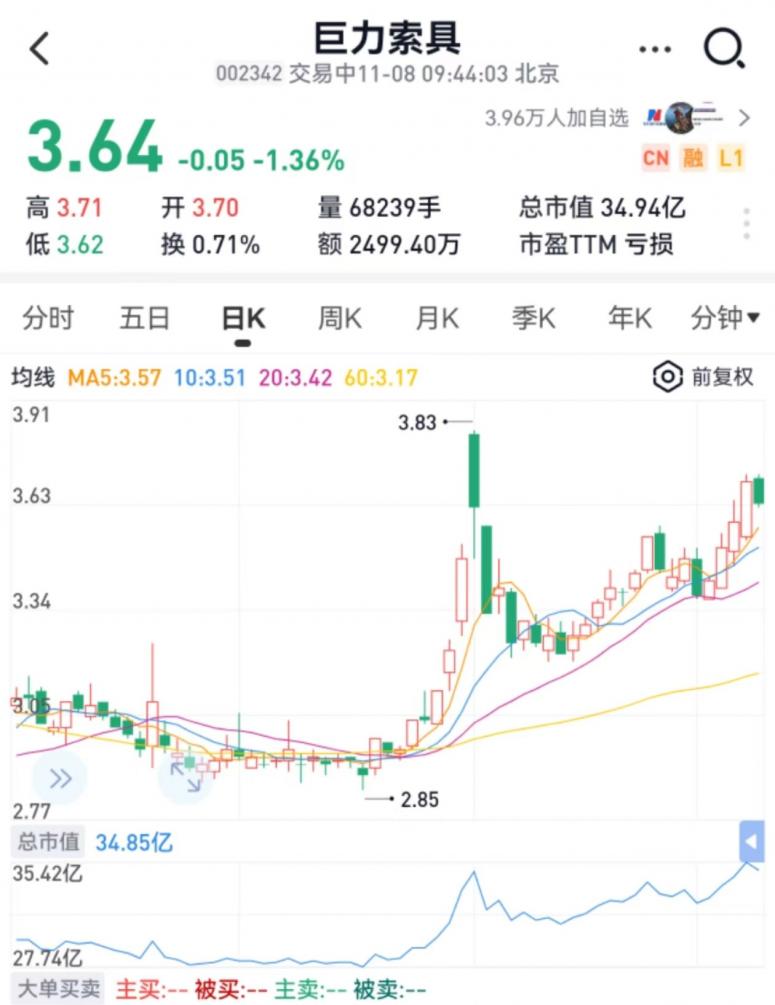The height and width of the screenshot is (1005, 775).
Task: Open stock search magnifier
Action: [x=723, y=47]
